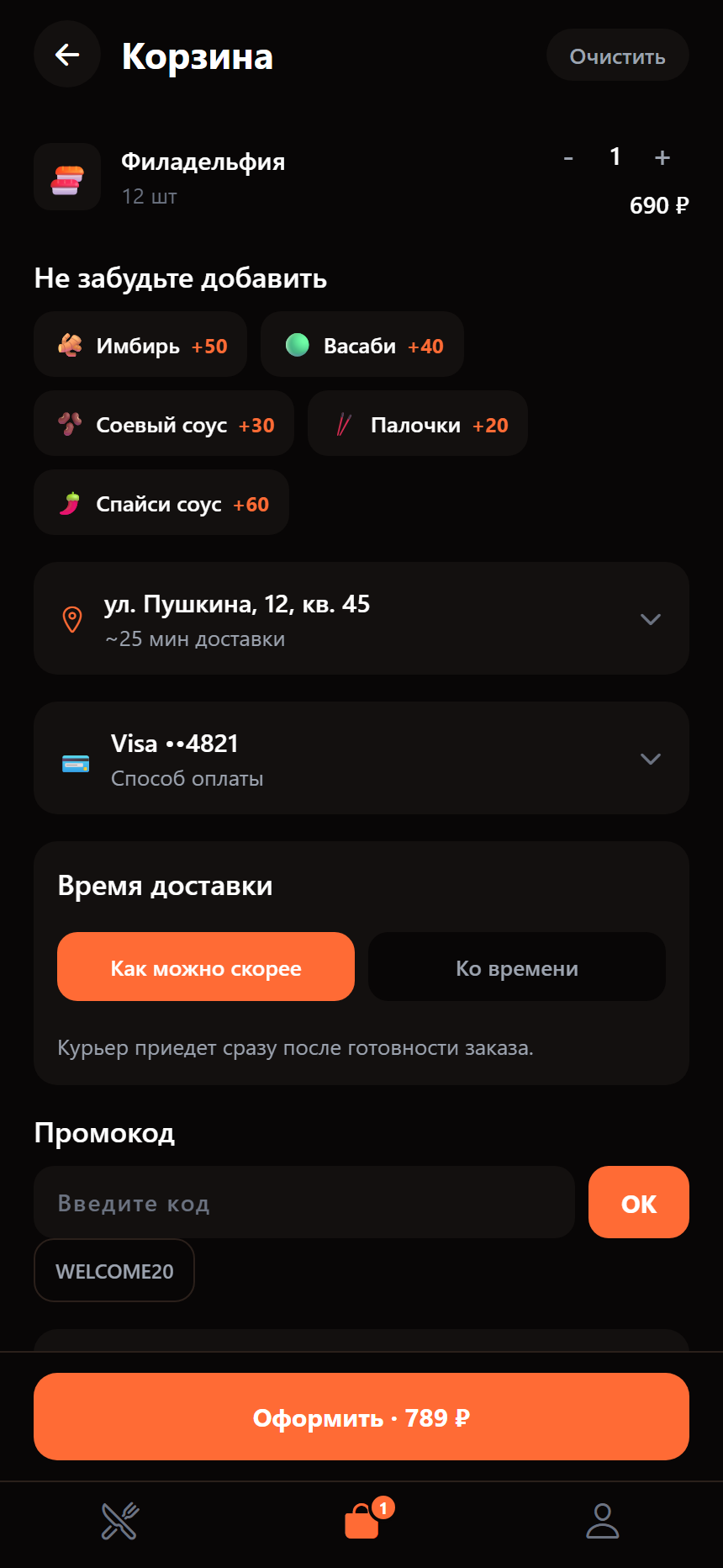
Task: Increase Филадельфия quantity with plus
Action: (x=661, y=156)
